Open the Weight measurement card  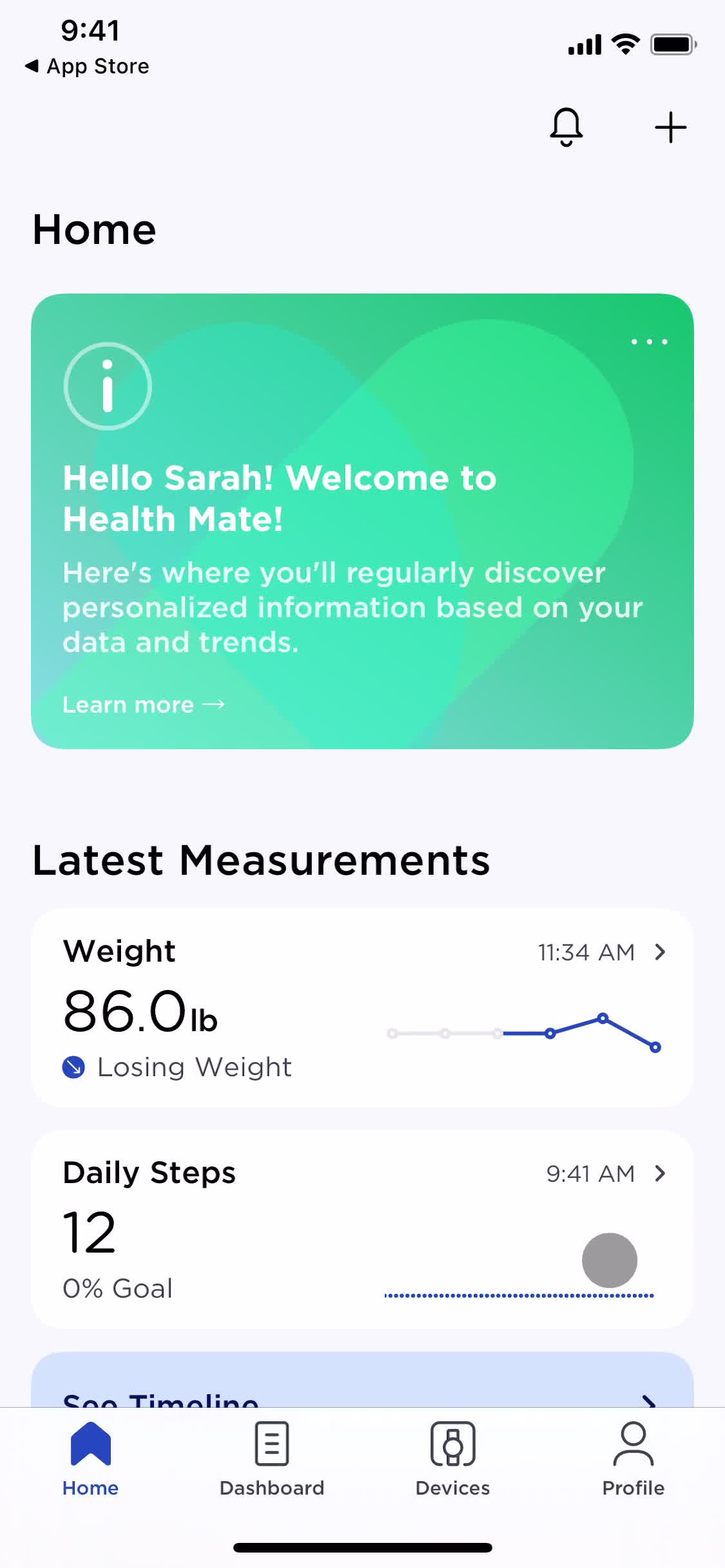tap(362, 1008)
